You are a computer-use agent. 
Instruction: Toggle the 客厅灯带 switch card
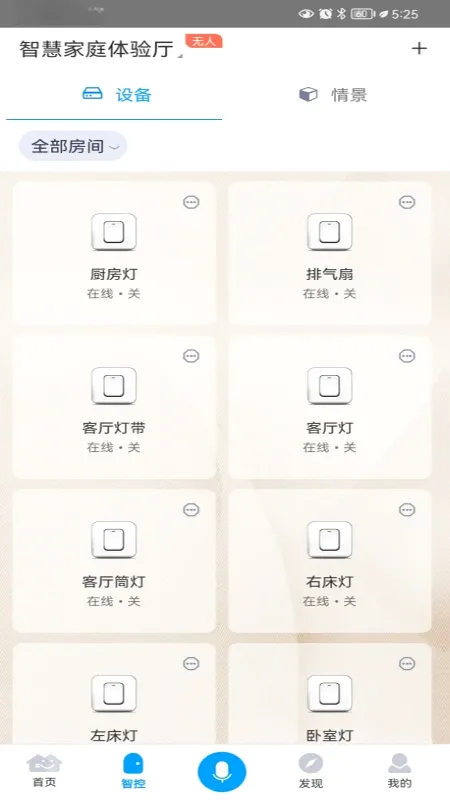click(x=114, y=407)
